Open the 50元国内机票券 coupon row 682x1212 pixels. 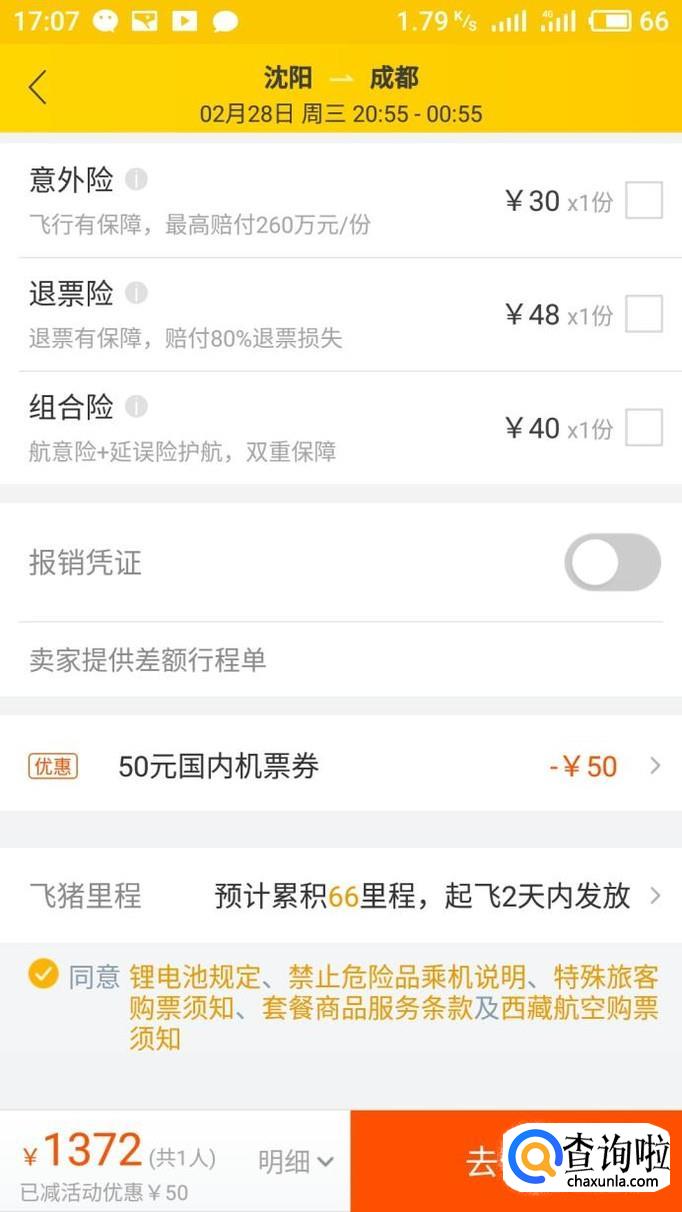pos(341,767)
